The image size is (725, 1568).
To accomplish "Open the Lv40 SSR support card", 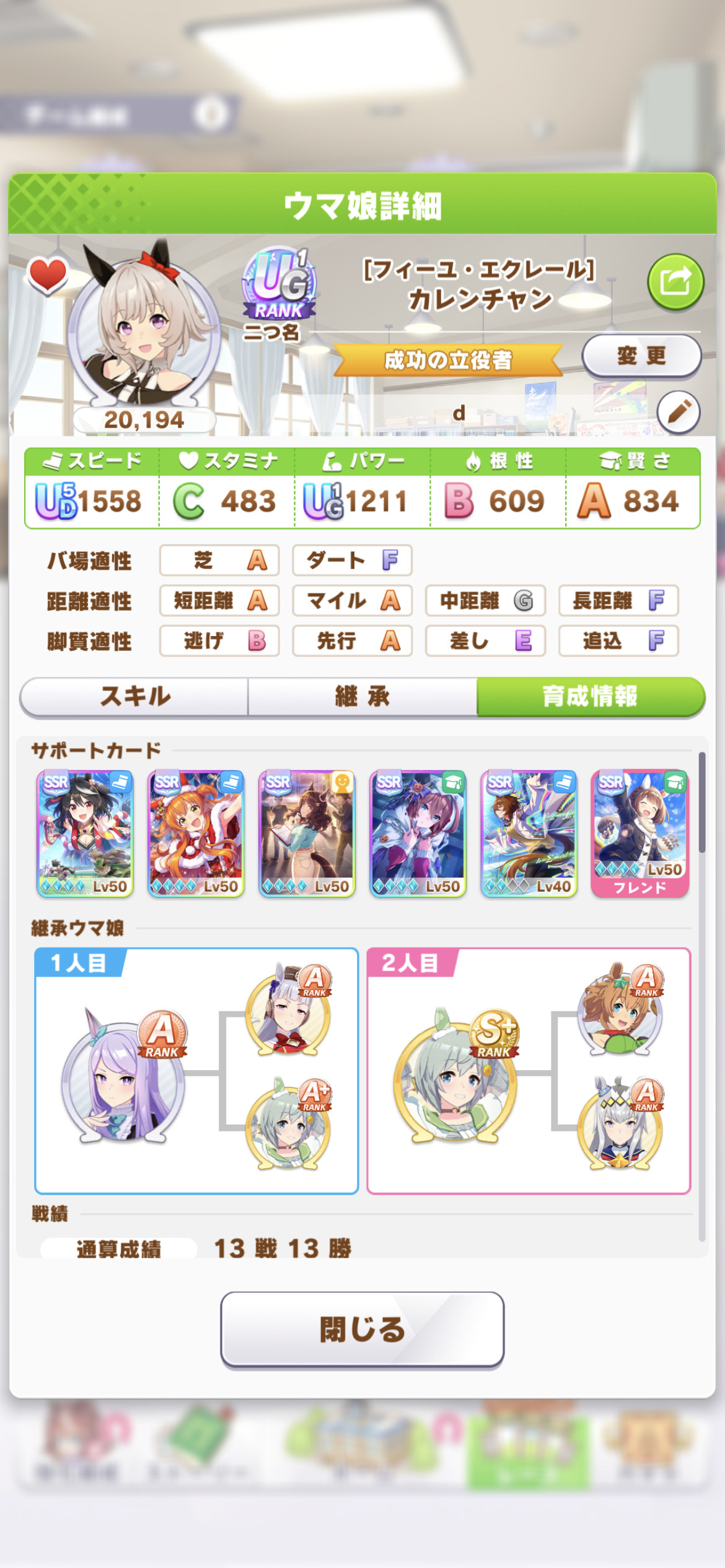I will (x=529, y=834).
